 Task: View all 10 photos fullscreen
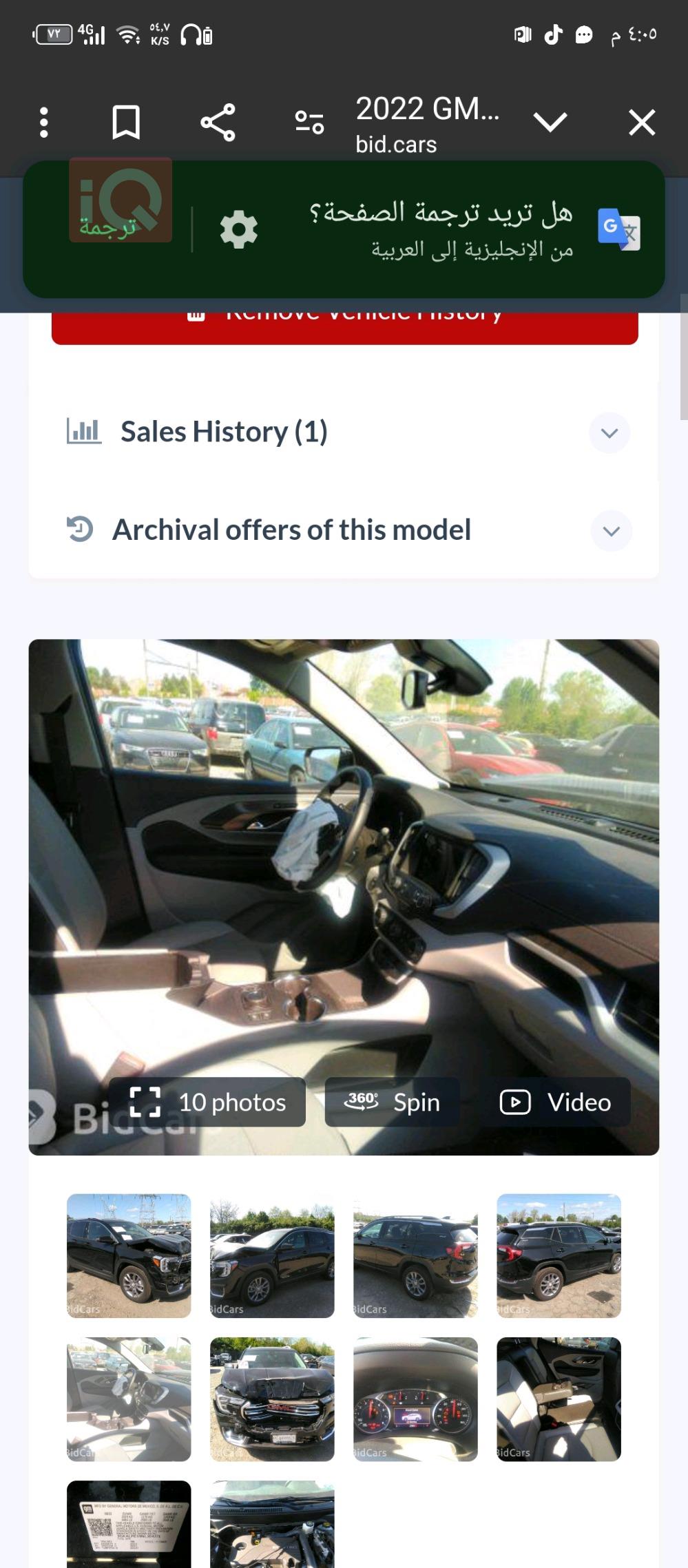click(x=207, y=1102)
